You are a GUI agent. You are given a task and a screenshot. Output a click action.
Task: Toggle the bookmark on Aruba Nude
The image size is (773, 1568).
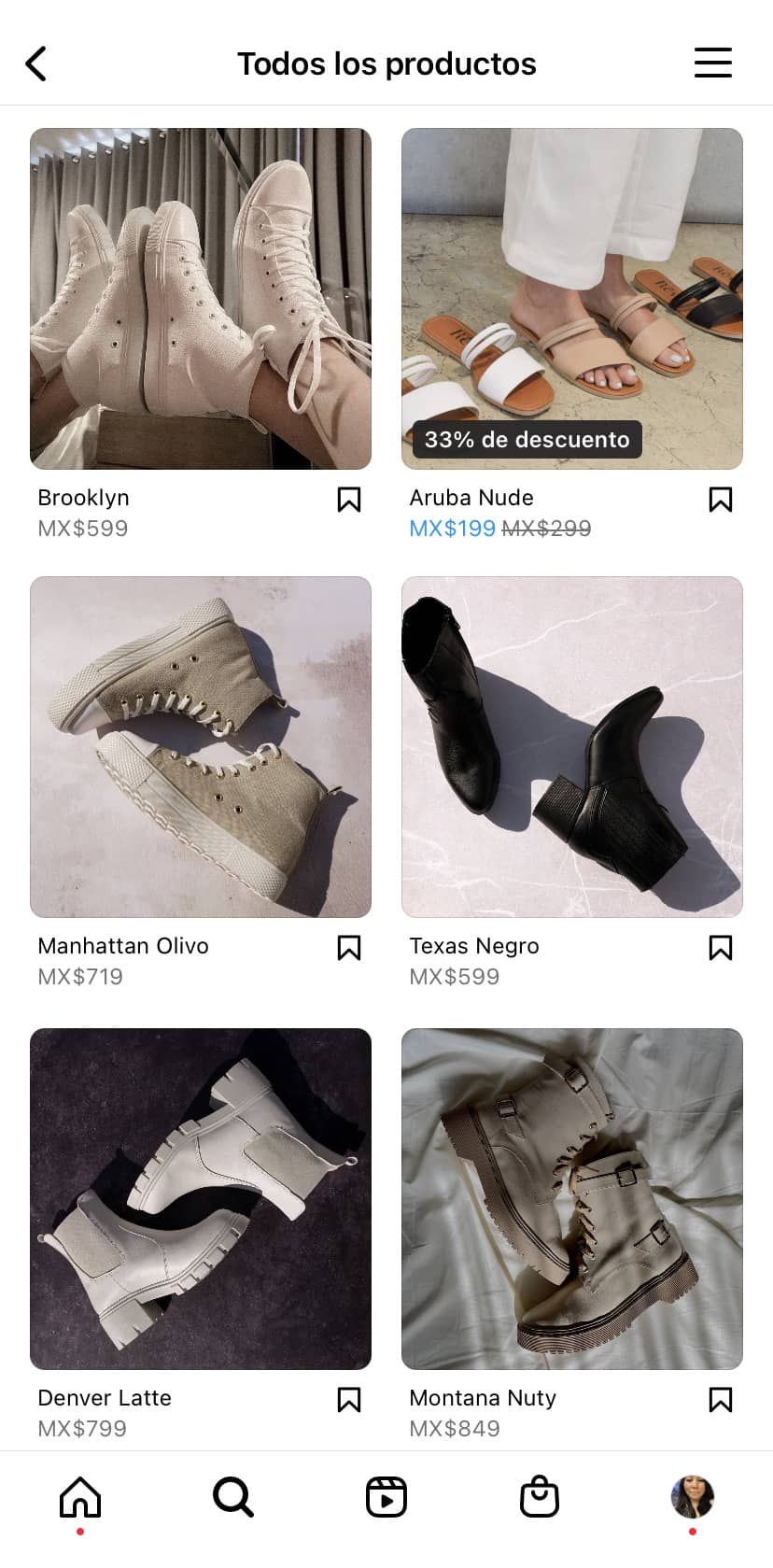coord(720,500)
